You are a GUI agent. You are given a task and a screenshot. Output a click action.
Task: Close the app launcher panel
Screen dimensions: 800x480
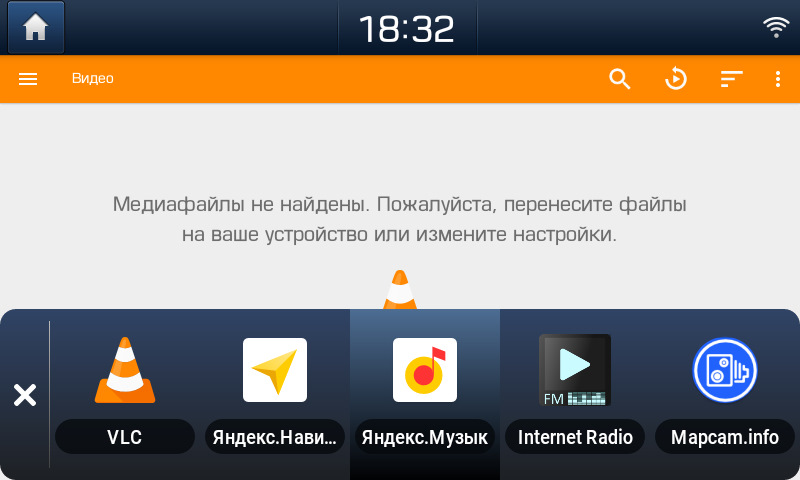[x=24, y=395]
